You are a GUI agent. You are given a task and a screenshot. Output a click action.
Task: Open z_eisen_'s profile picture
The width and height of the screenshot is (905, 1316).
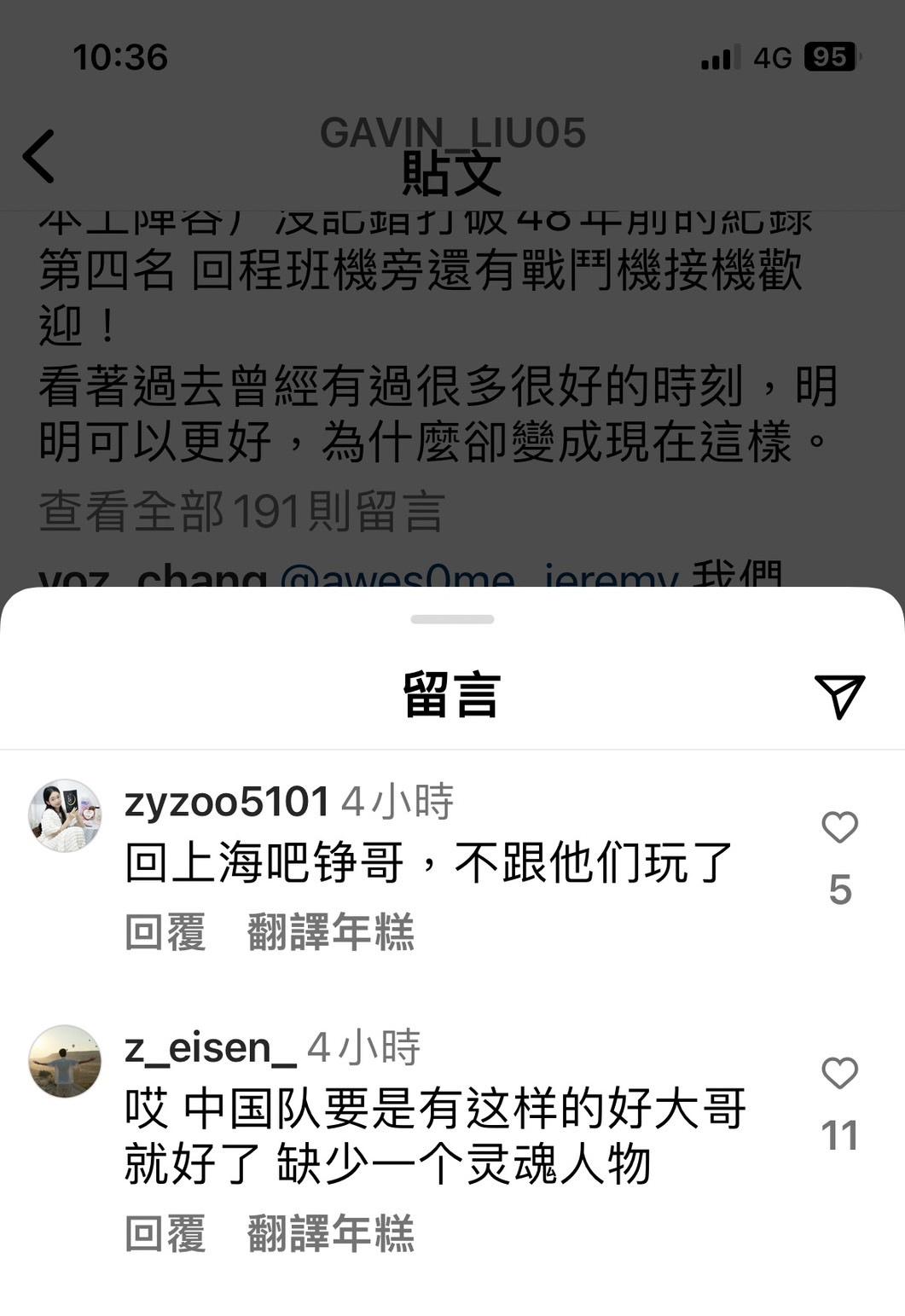[x=65, y=1061]
